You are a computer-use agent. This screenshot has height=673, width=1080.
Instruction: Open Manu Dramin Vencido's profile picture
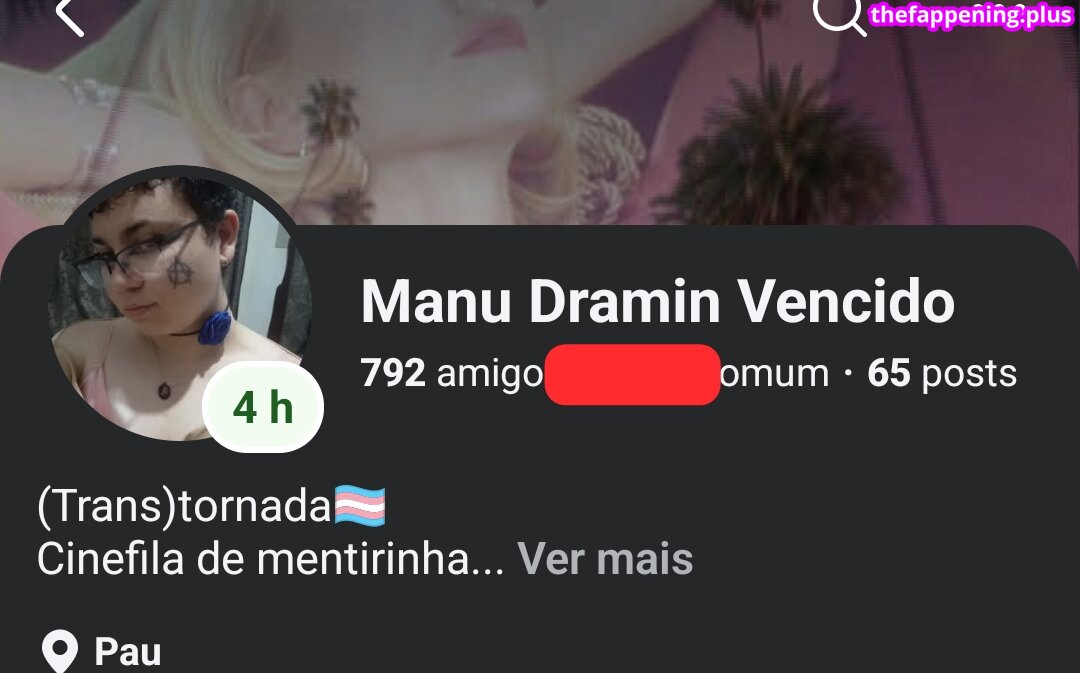180,305
